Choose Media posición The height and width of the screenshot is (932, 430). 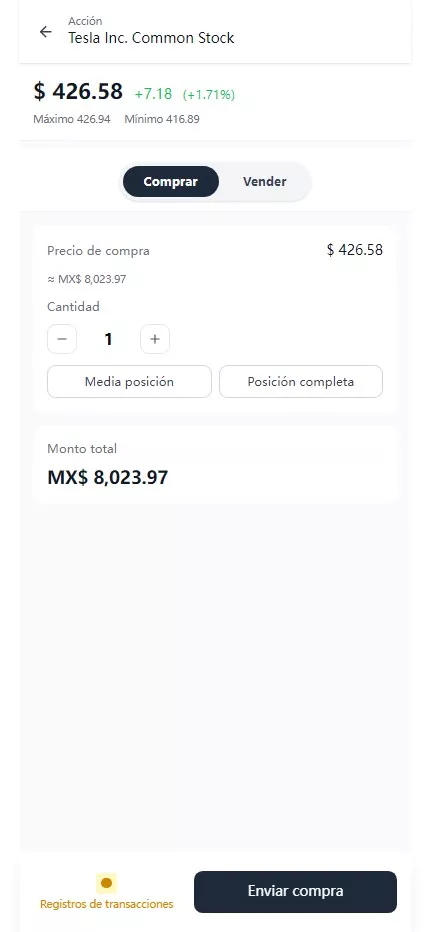(x=130, y=382)
